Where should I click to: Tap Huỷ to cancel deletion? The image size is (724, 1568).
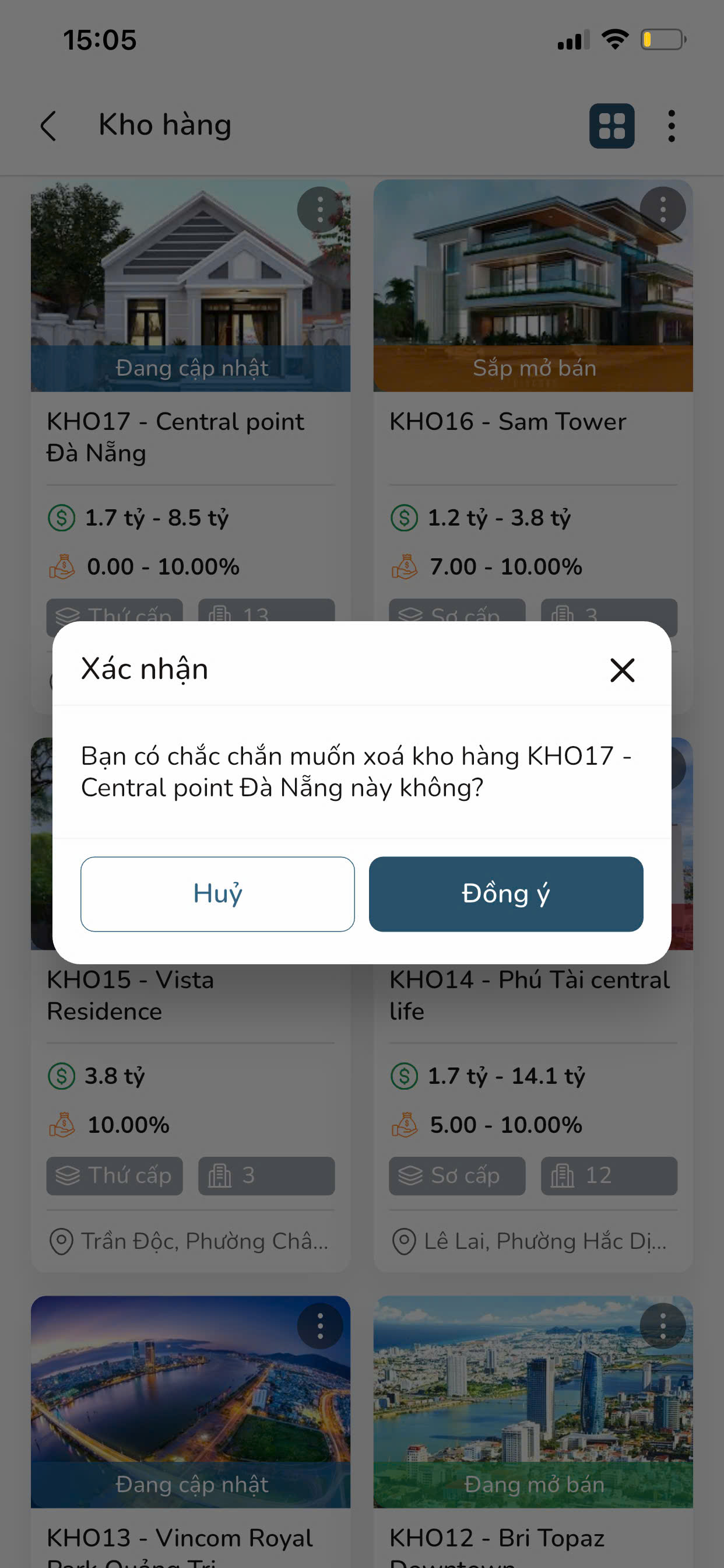click(217, 894)
